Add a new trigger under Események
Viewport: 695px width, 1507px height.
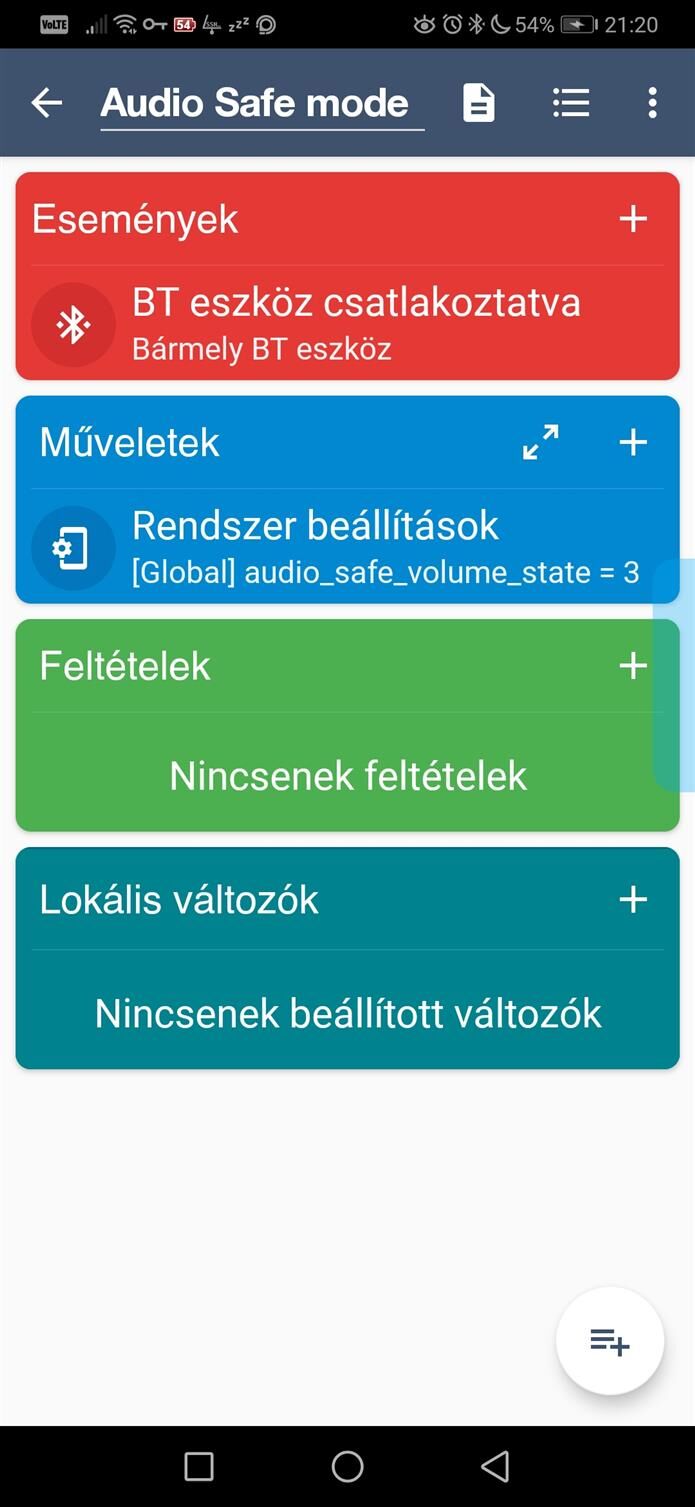(633, 218)
